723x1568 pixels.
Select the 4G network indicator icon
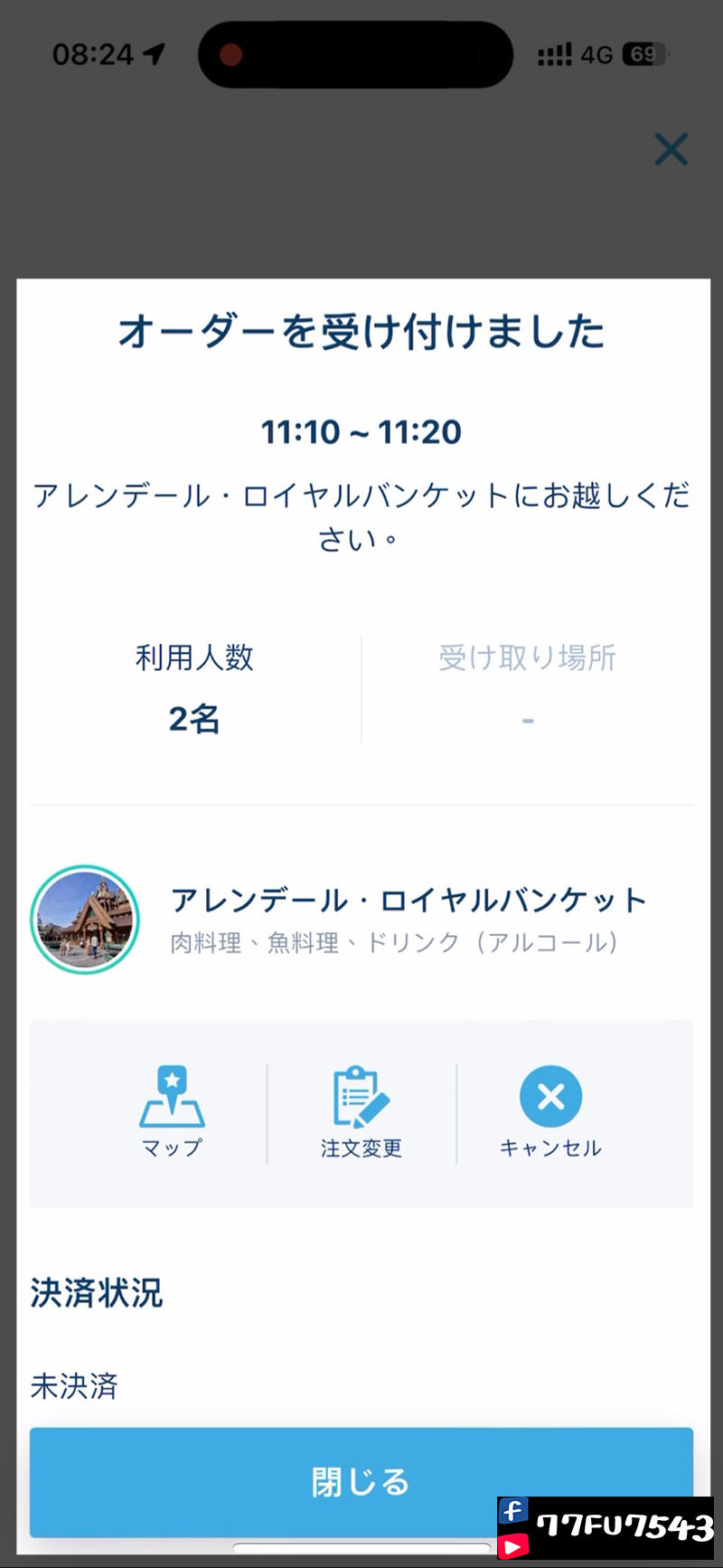(597, 52)
